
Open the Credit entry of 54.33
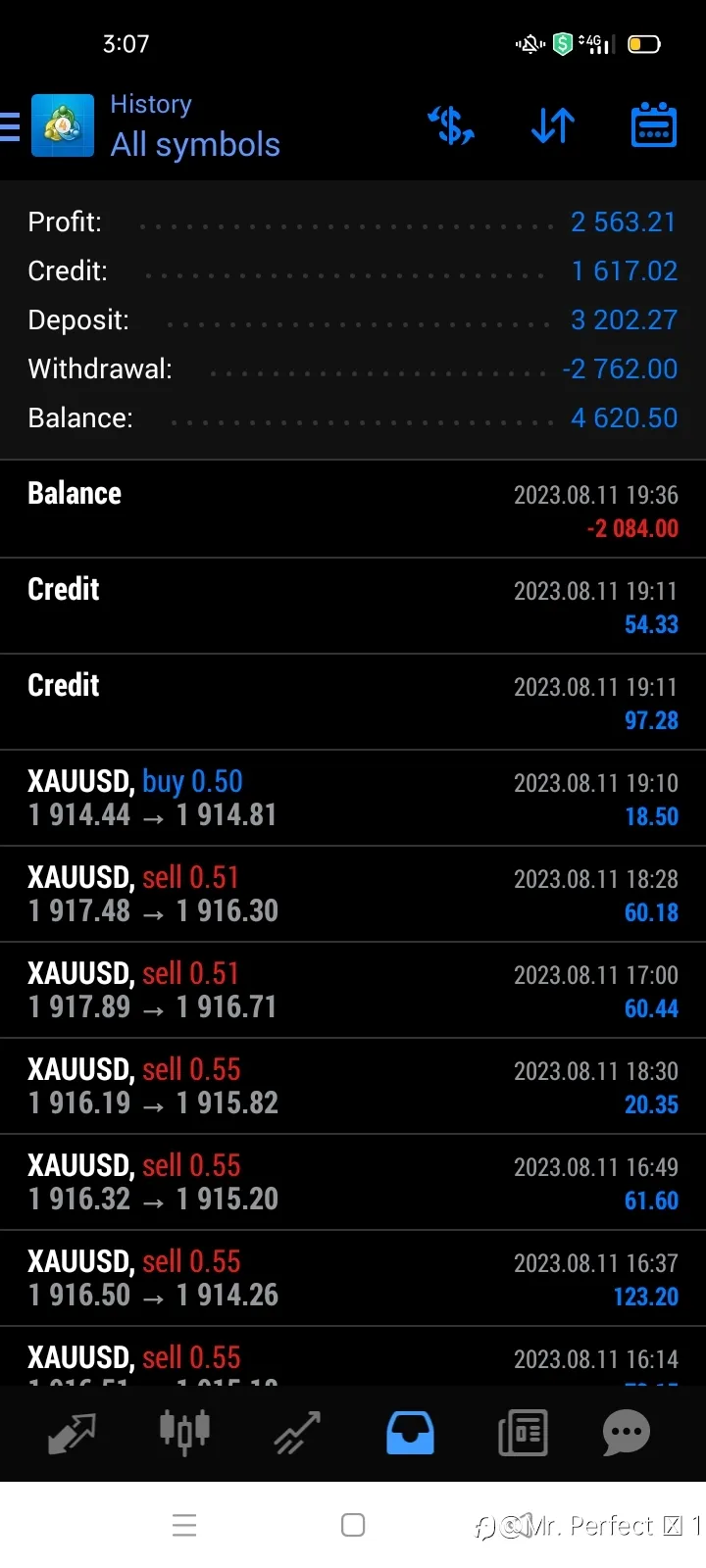point(353,607)
